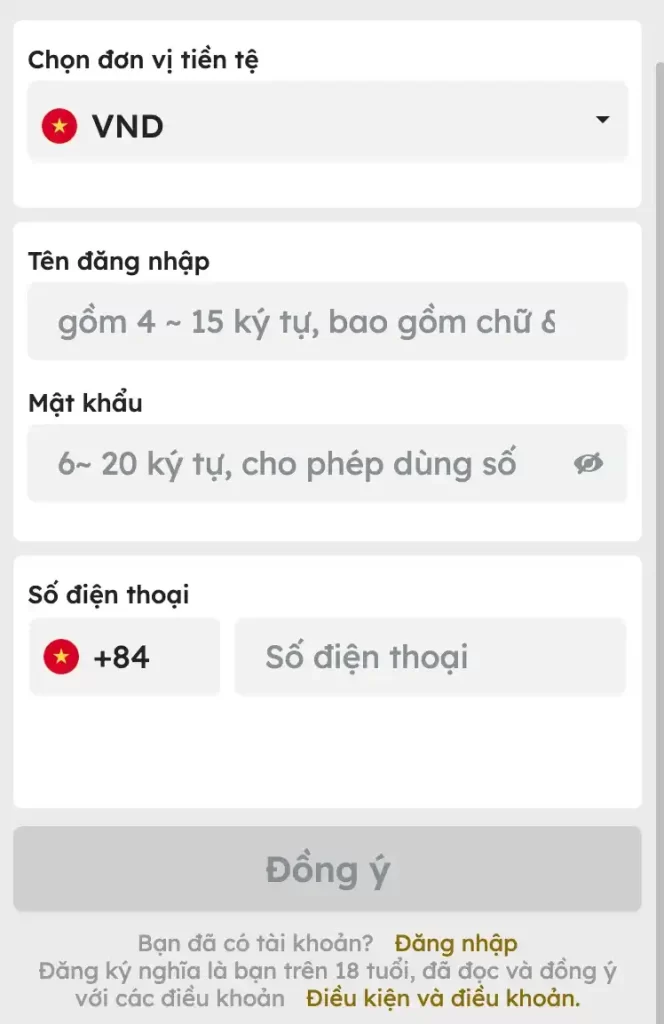Enter the Số điện thoại phone field
The image size is (664, 1024).
430,656
